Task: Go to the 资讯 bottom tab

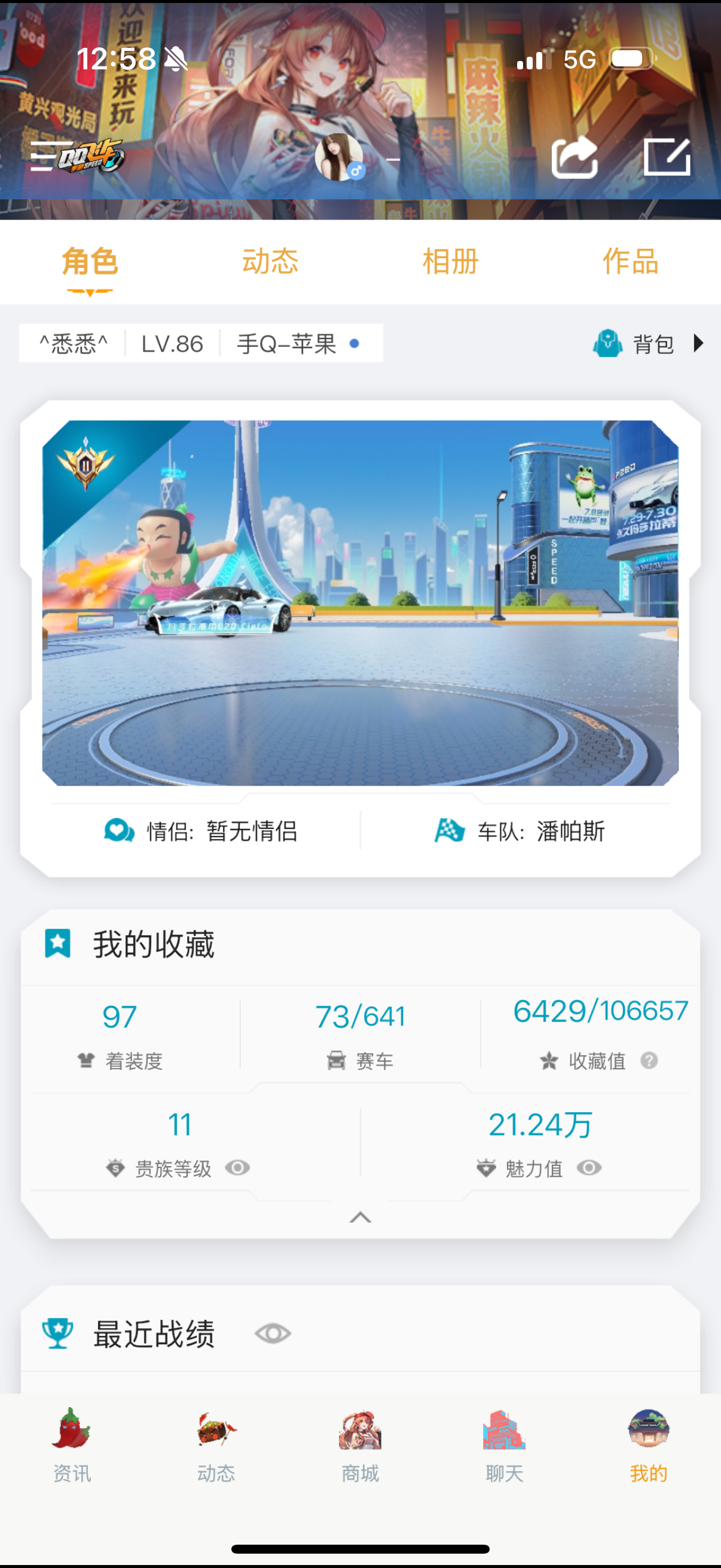Action: (x=72, y=1445)
